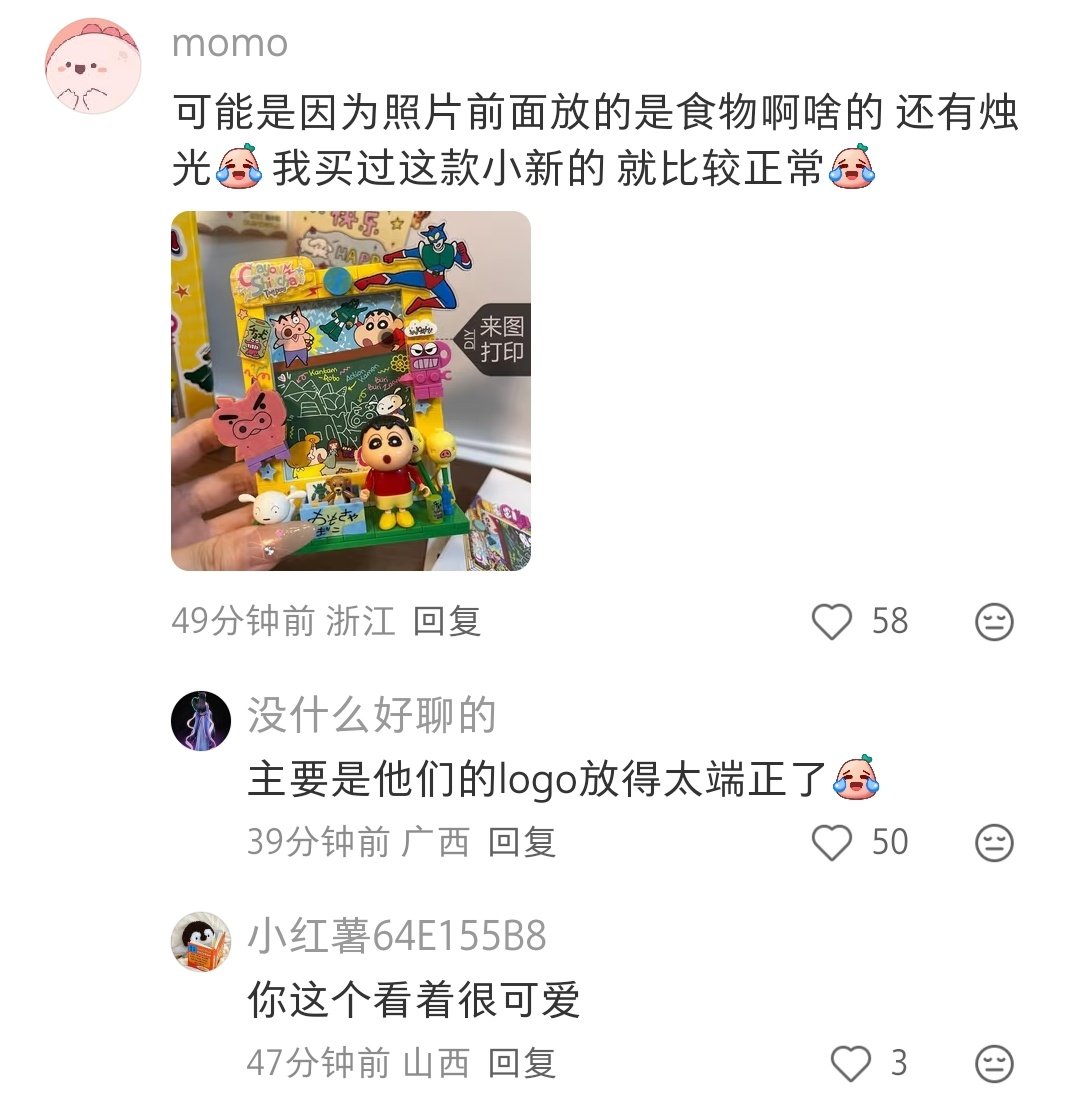Viewport: 1080px width, 1100px height.
Task: Reply to momo's comment
Action: click(x=447, y=621)
